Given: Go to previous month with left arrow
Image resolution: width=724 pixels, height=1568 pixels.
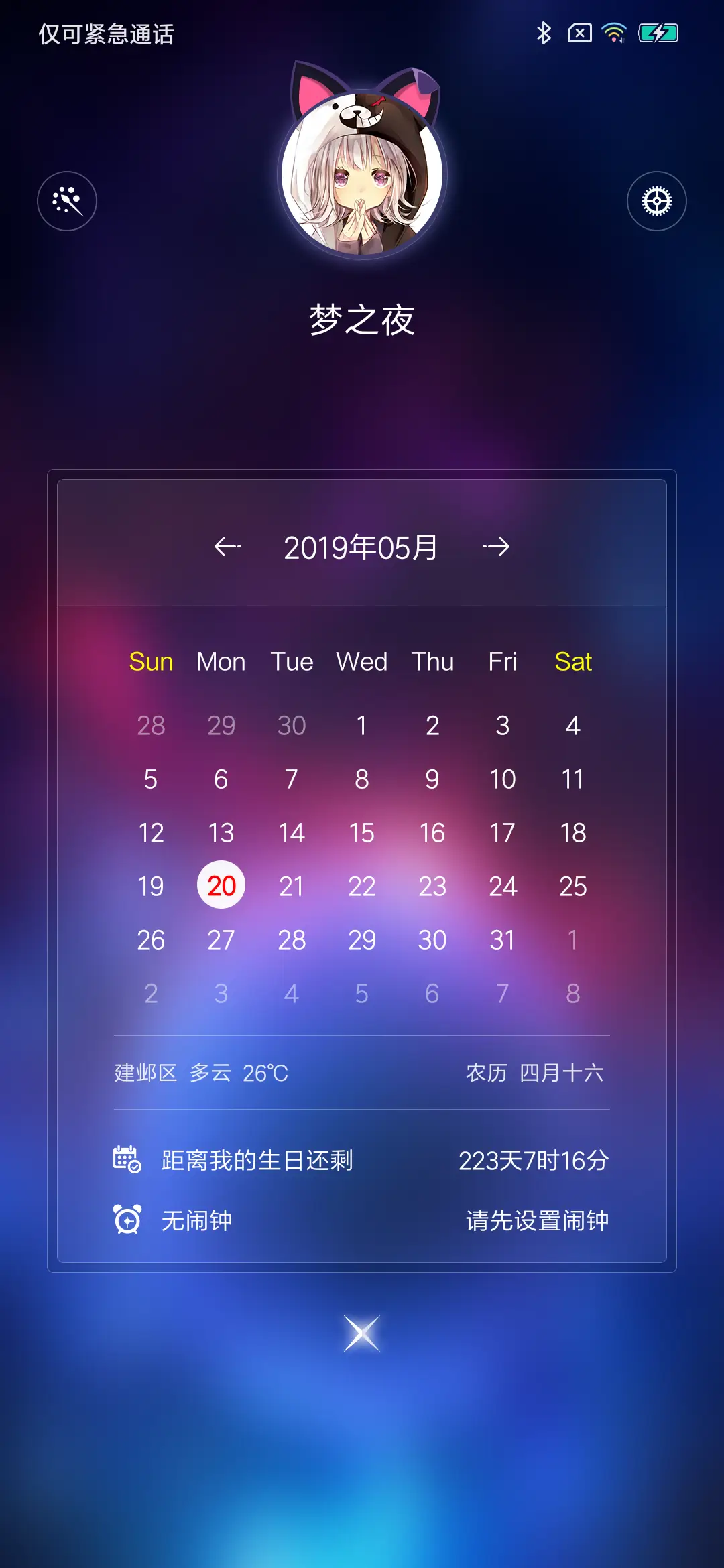Looking at the screenshot, I should coord(228,547).
